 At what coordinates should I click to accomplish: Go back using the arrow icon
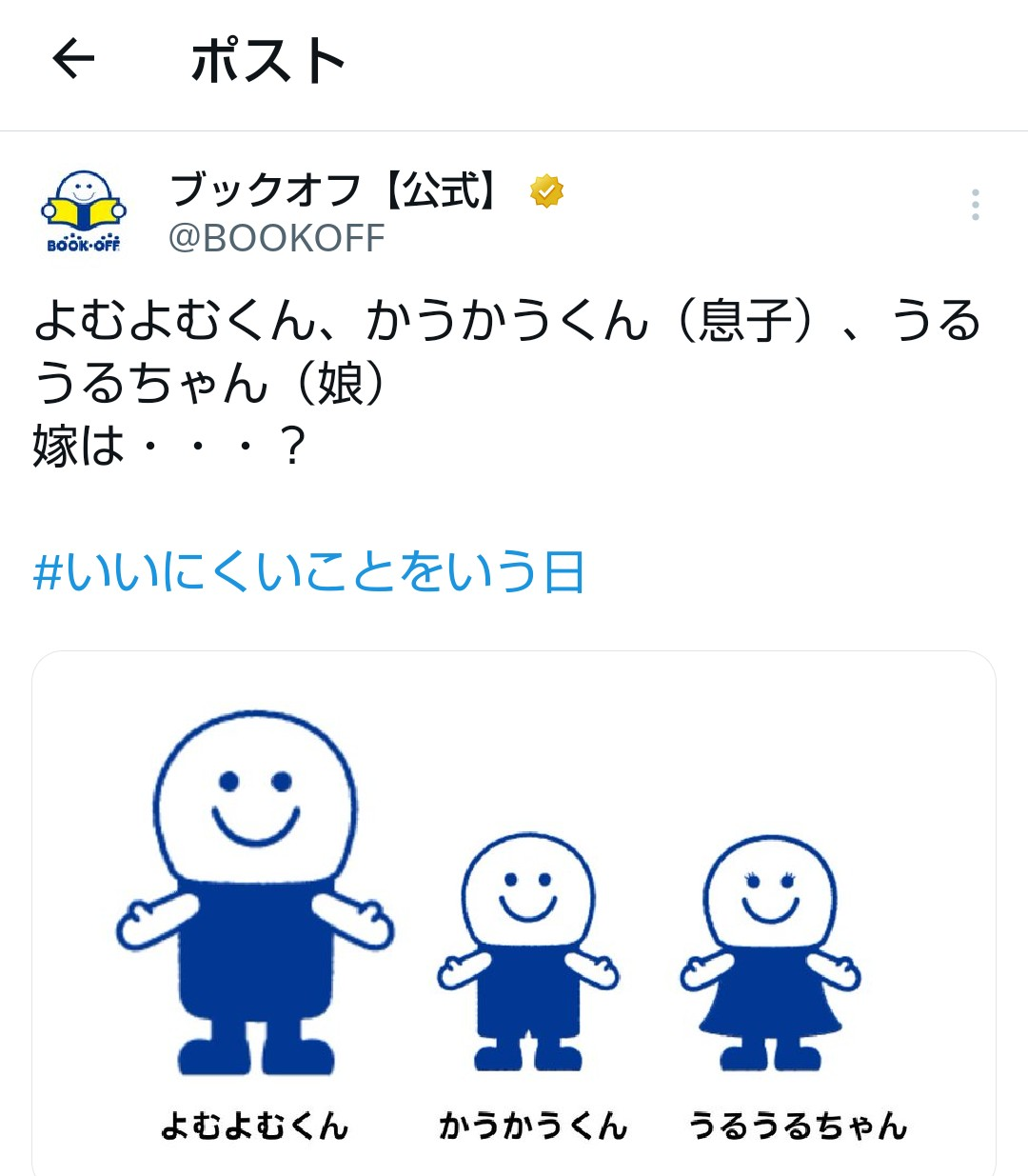73,59
